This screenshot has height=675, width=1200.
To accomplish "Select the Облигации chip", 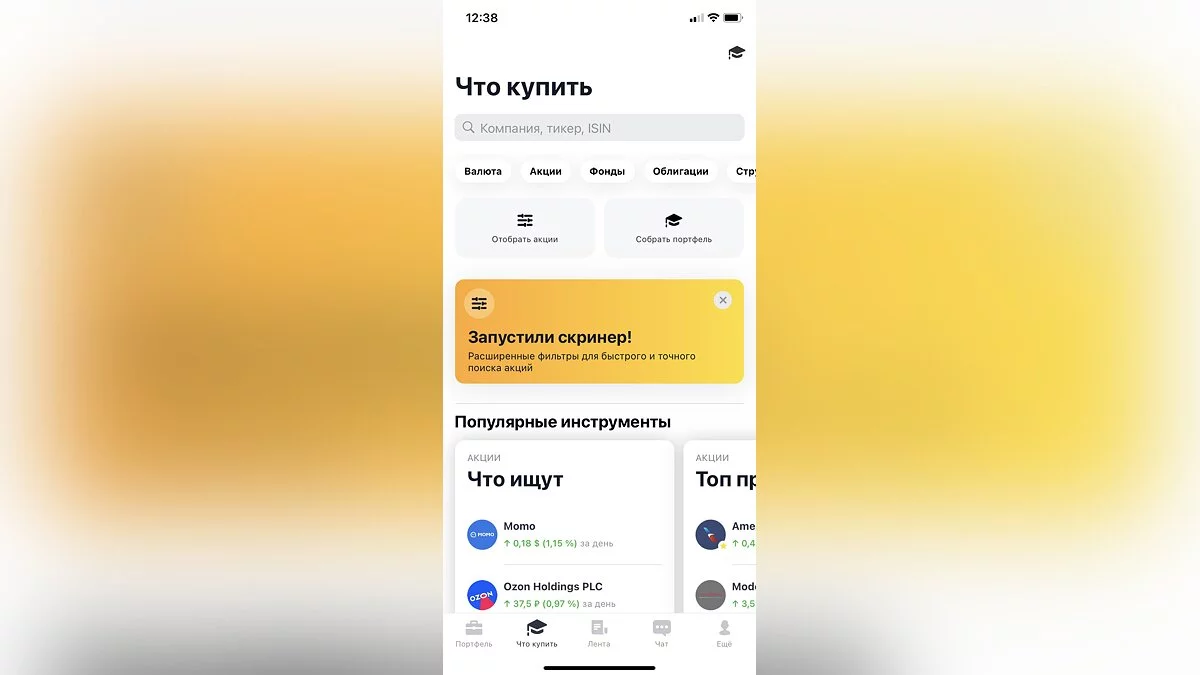I will (680, 171).
